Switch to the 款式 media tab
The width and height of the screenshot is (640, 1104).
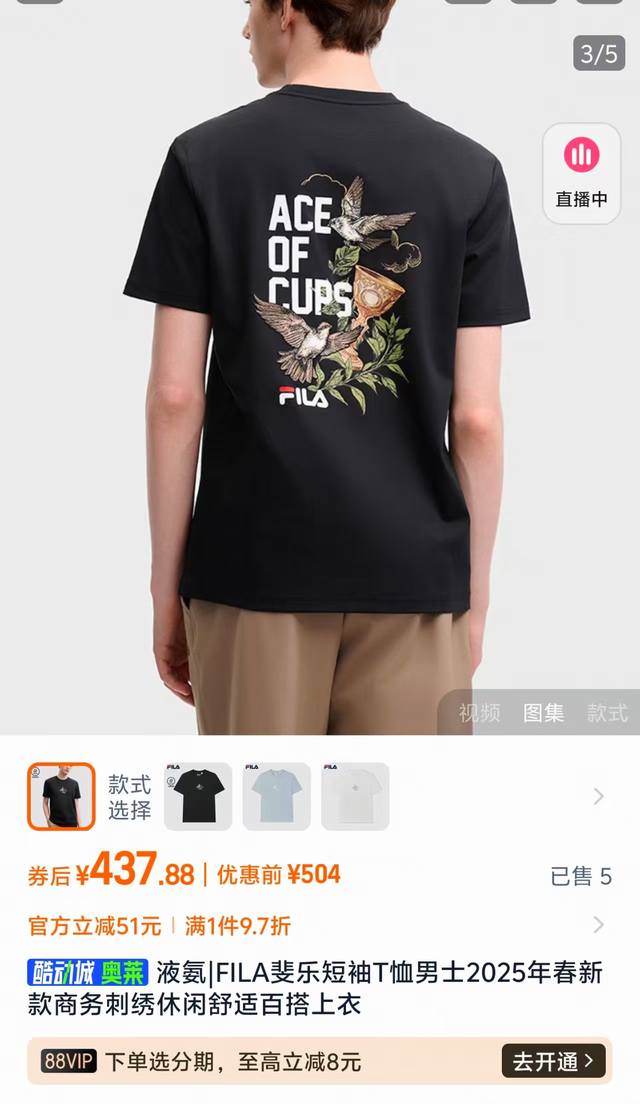(607, 713)
